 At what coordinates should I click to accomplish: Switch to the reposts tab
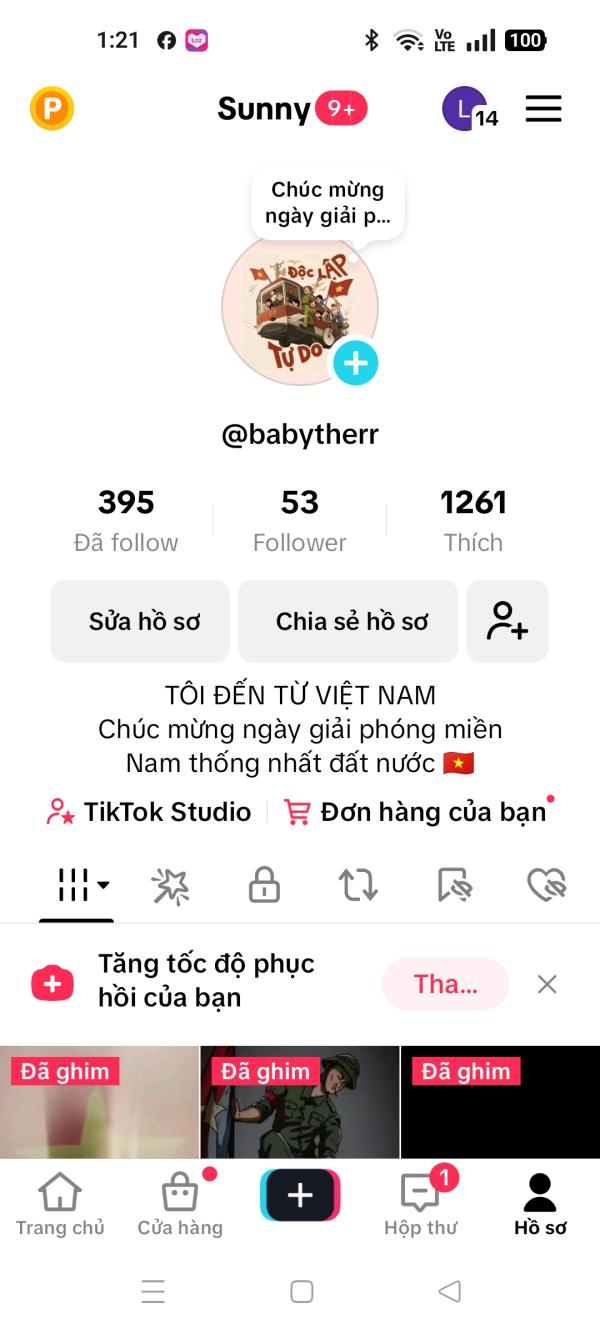[x=358, y=885]
